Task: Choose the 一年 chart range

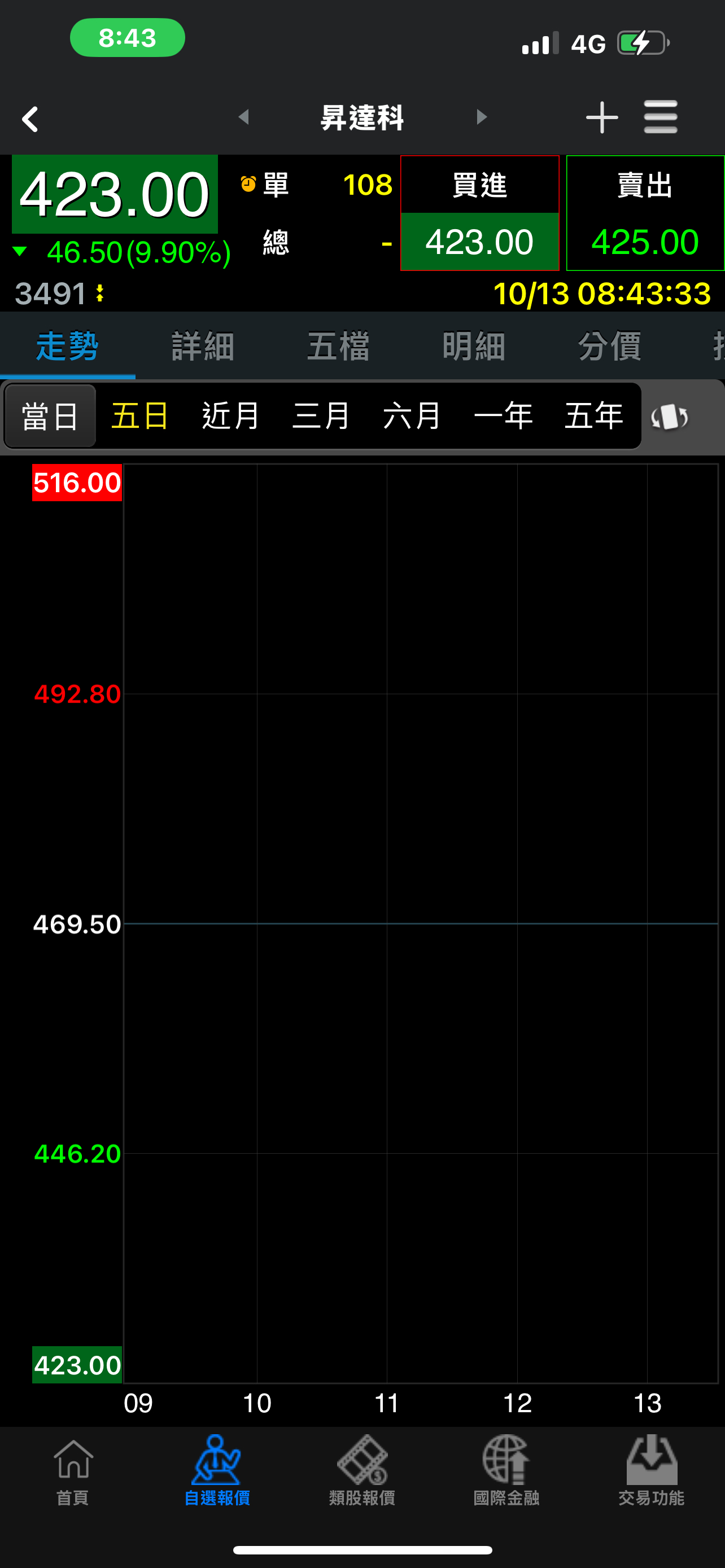Action: (503, 417)
